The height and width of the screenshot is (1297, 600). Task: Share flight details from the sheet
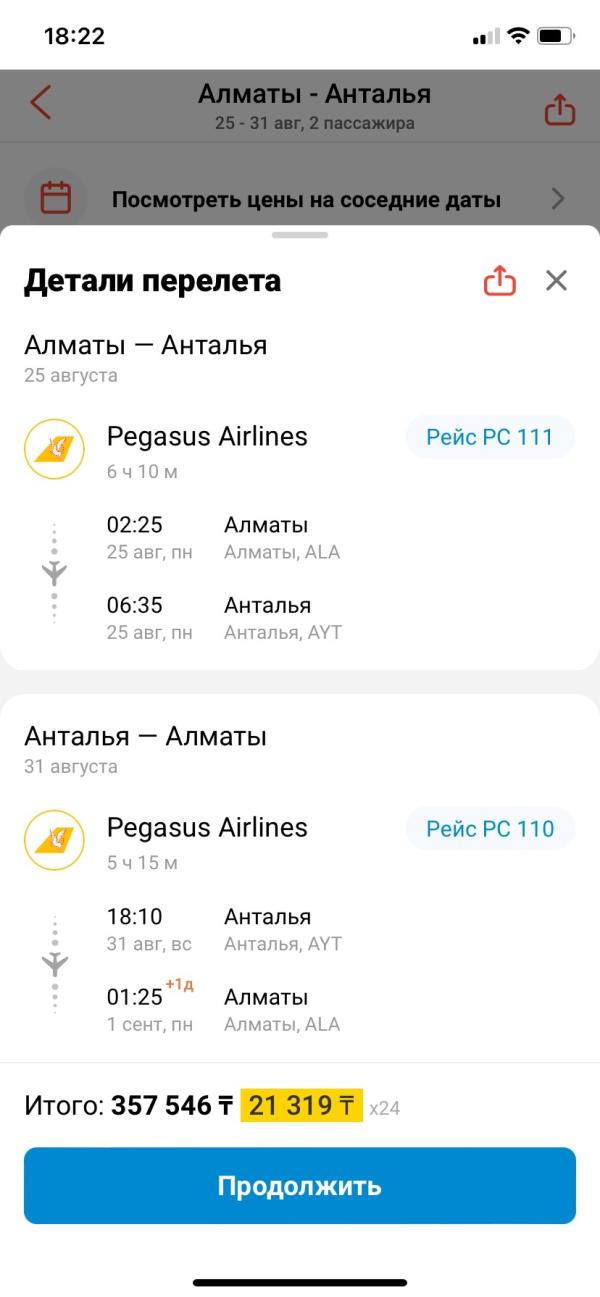click(x=499, y=281)
